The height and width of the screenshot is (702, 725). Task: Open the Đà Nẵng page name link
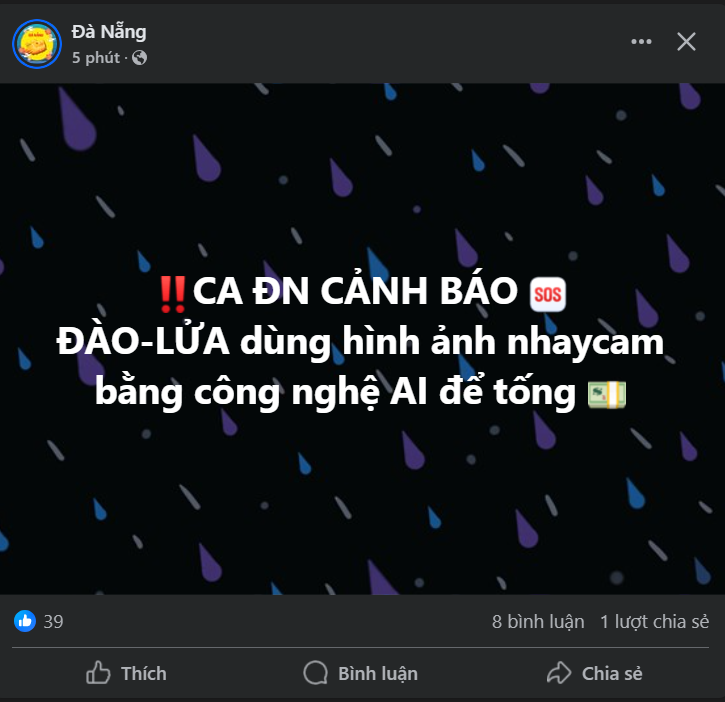(109, 32)
